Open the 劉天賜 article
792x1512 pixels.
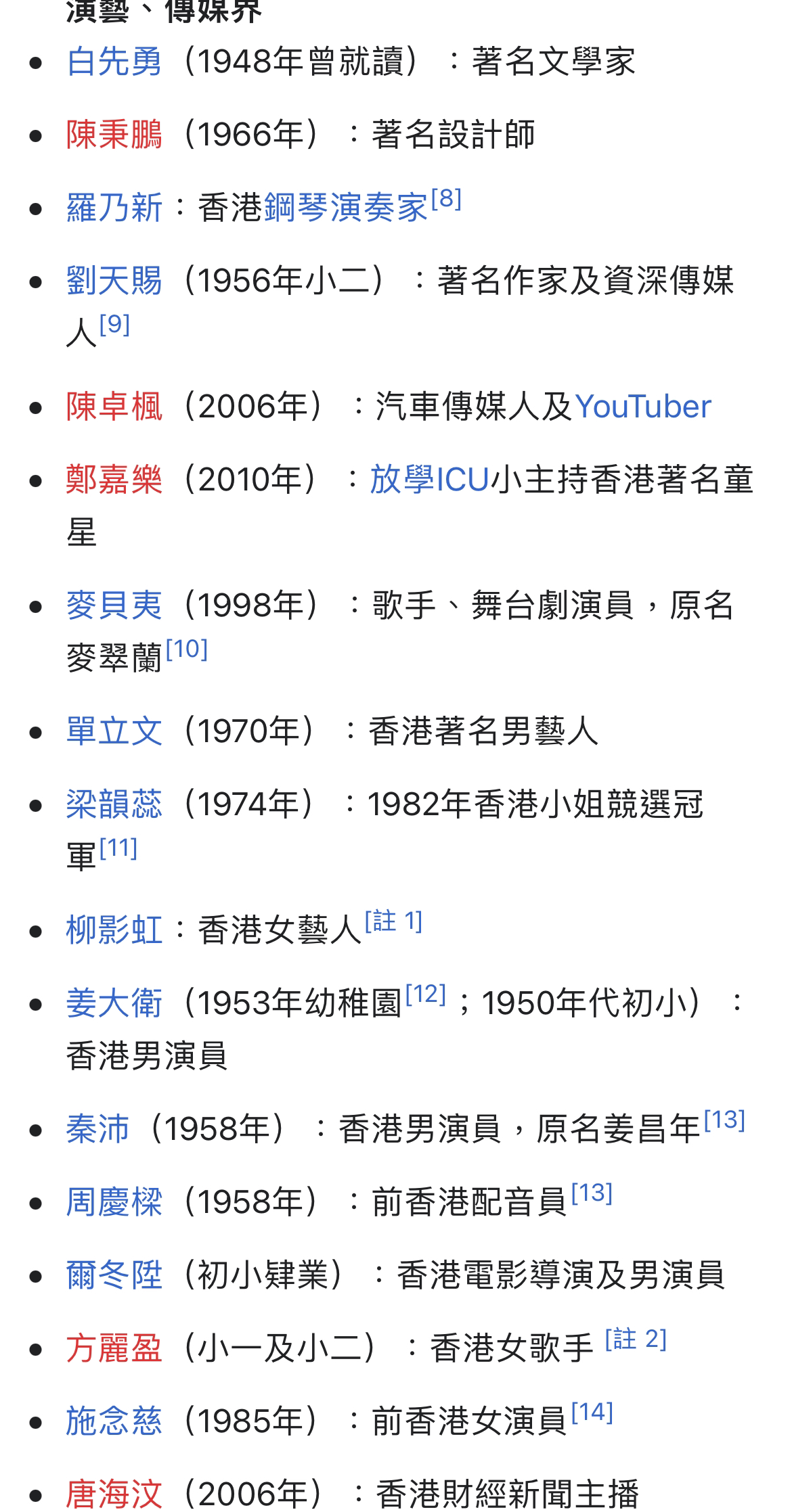114,281
